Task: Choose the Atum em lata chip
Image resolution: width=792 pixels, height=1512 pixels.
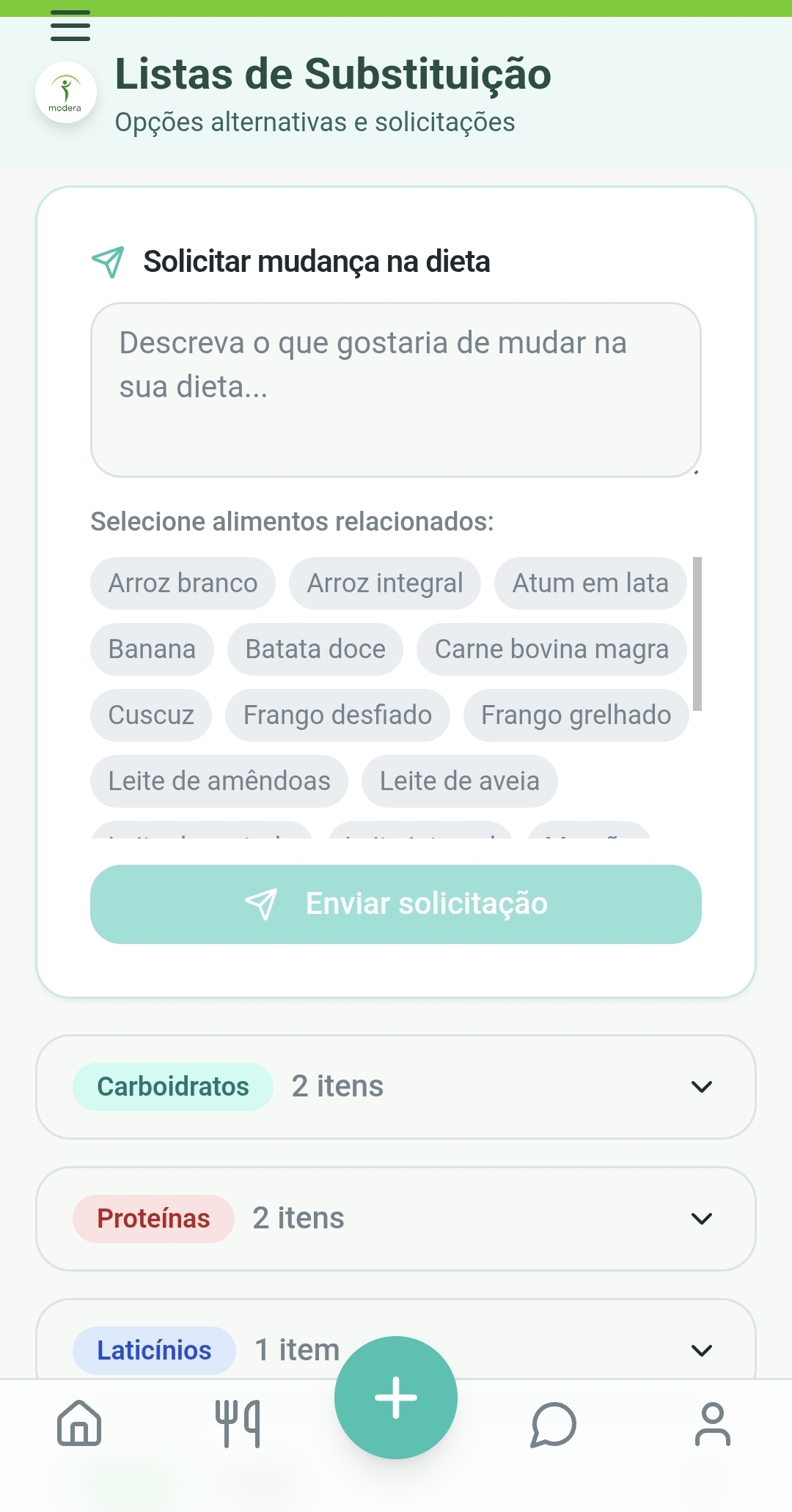Action: (590, 583)
